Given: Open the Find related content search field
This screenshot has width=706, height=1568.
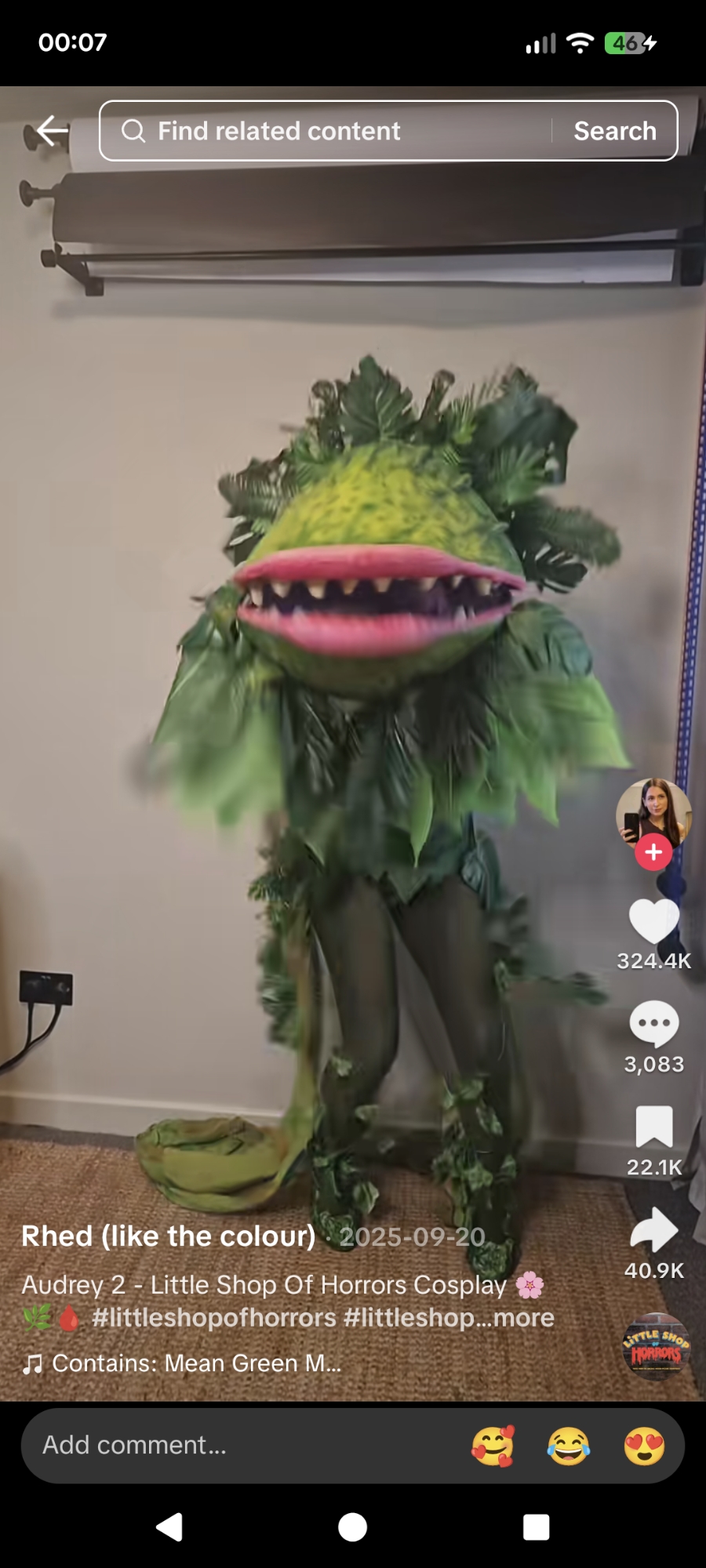Looking at the screenshot, I should pos(329,131).
